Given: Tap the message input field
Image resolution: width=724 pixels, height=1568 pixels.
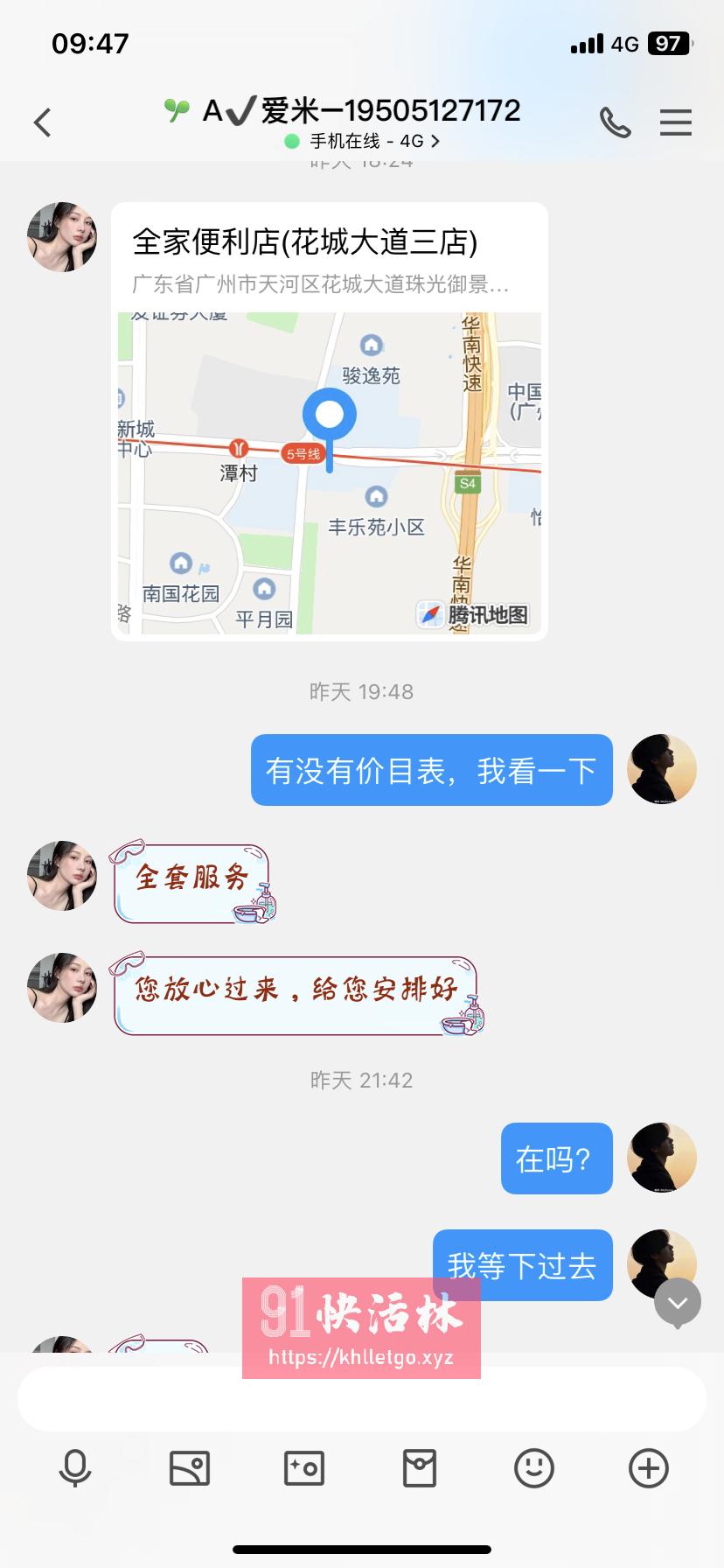Looking at the screenshot, I should (362, 1397).
